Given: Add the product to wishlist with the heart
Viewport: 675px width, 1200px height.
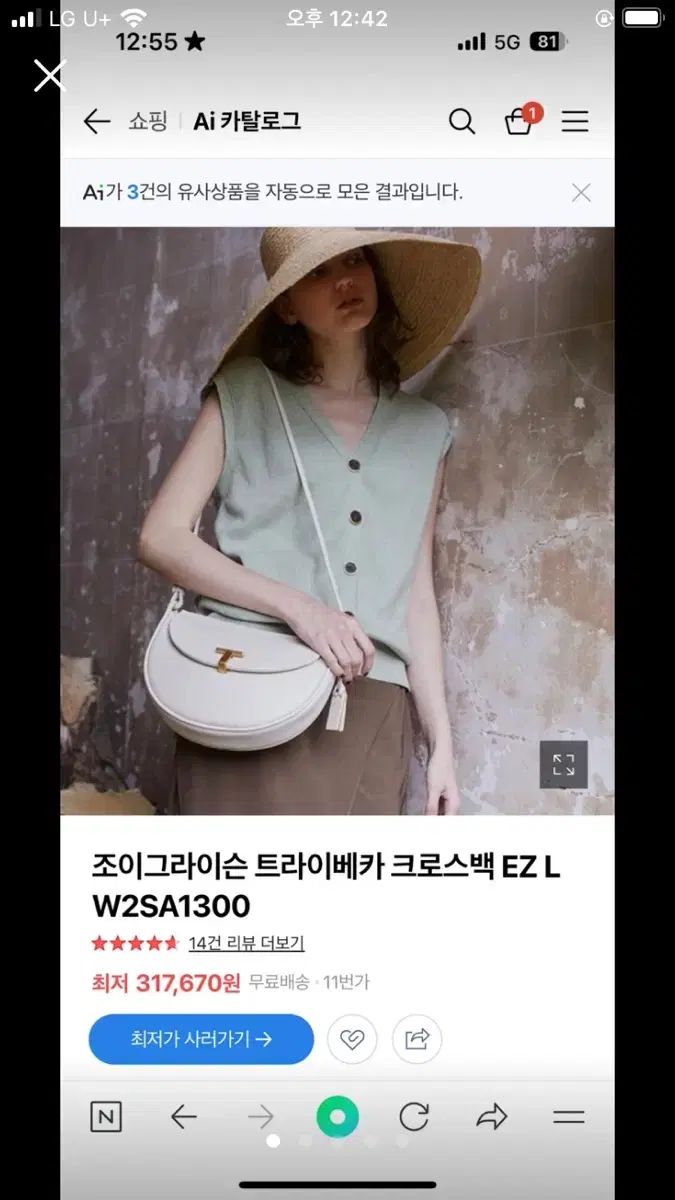Looking at the screenshot, I should 352,1039.
